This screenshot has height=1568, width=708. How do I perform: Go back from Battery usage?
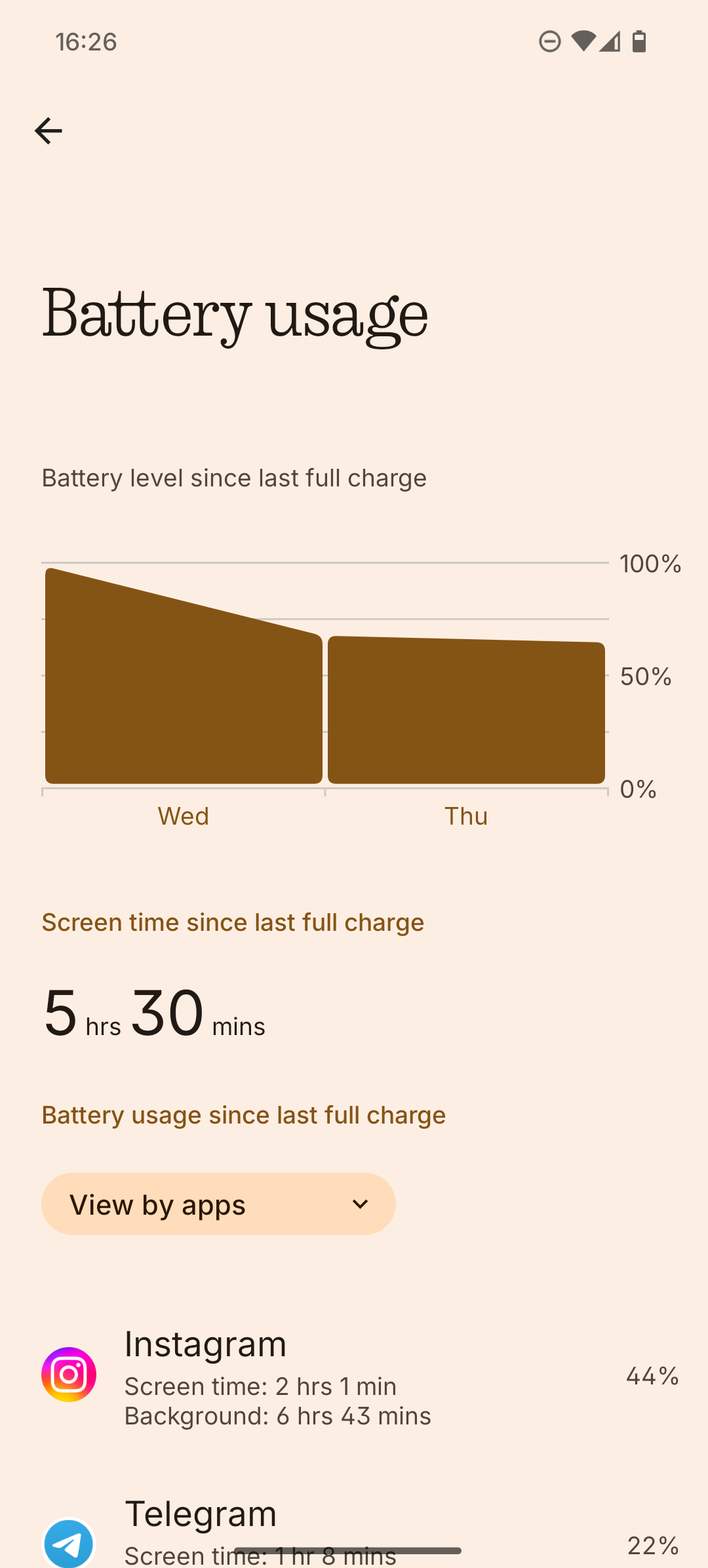coord(48,131)
